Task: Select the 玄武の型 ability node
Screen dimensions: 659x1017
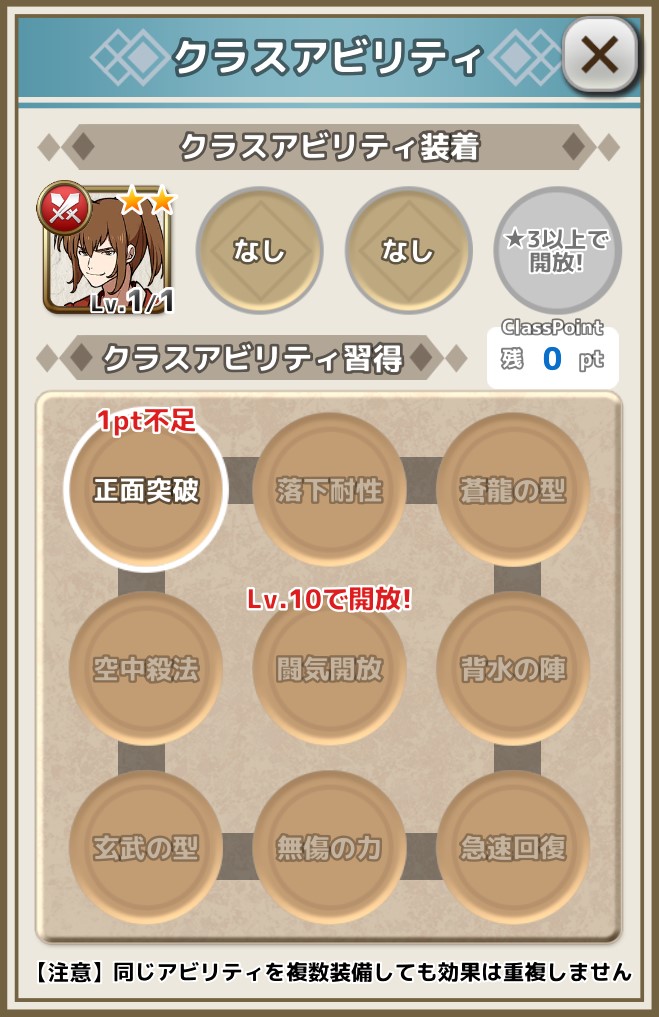Action: pyautogui.click(x=146, y=847)
